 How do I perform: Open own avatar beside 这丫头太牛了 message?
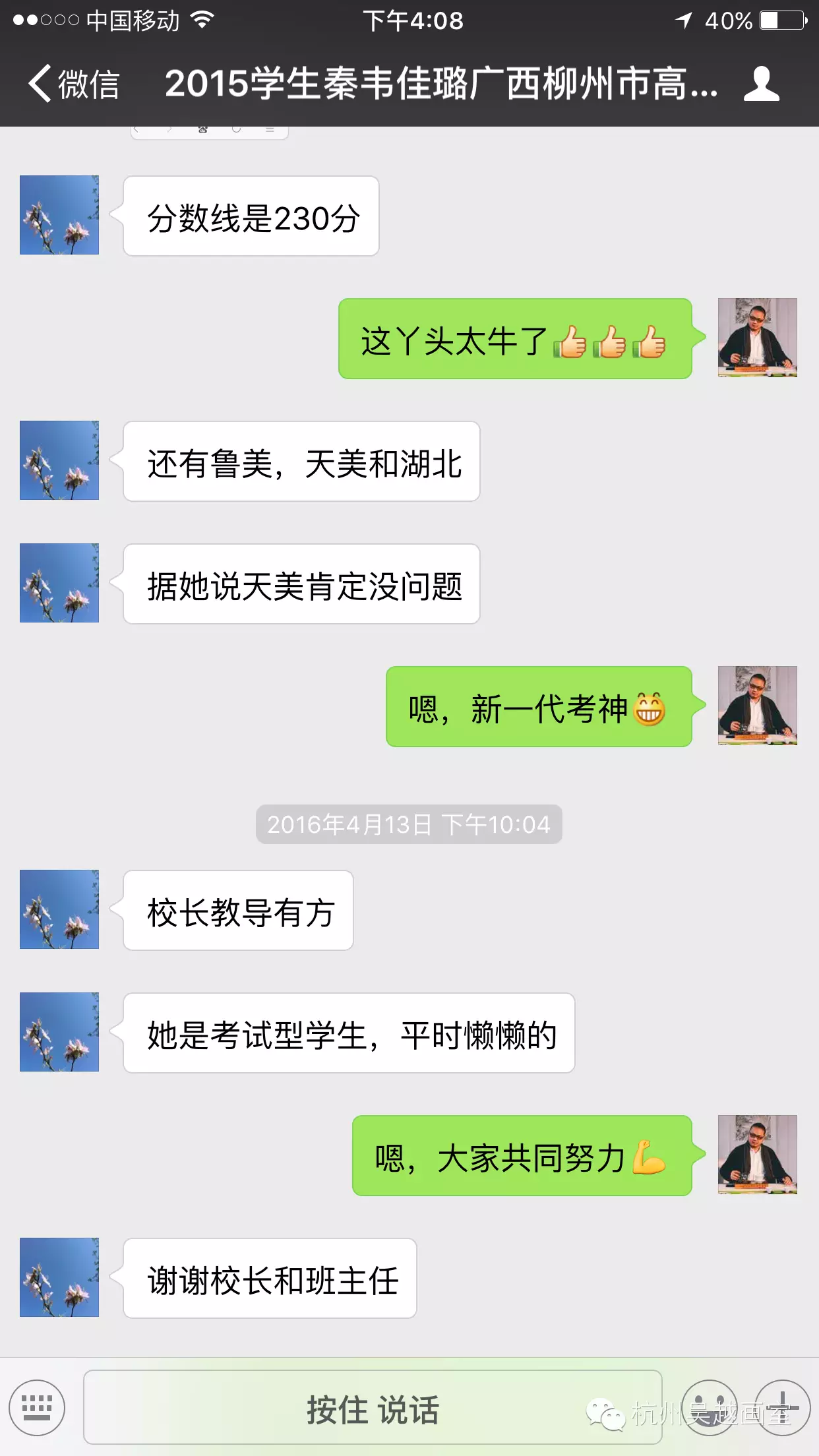pos(757,338)
